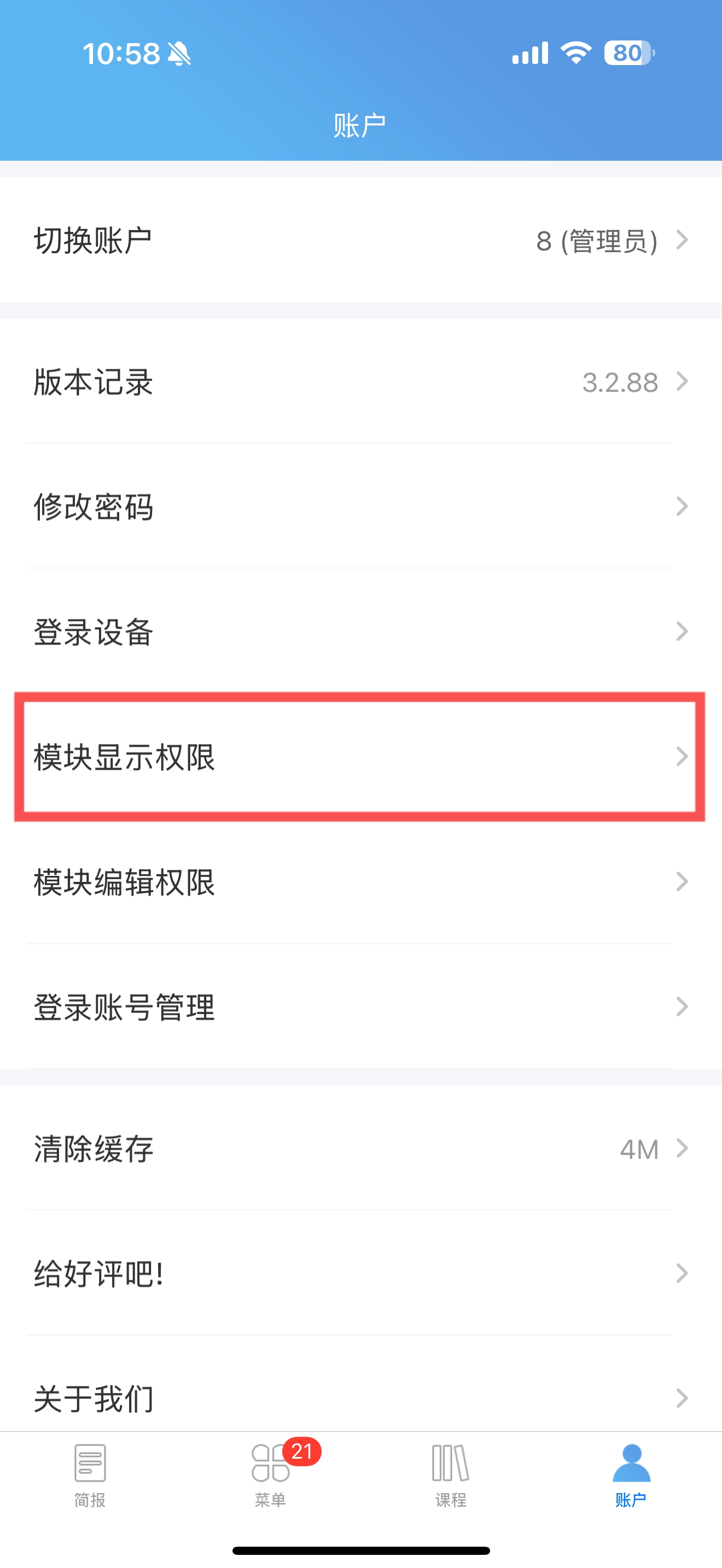
Task: View 登录设备 logged-in devices
Action: 361,631
